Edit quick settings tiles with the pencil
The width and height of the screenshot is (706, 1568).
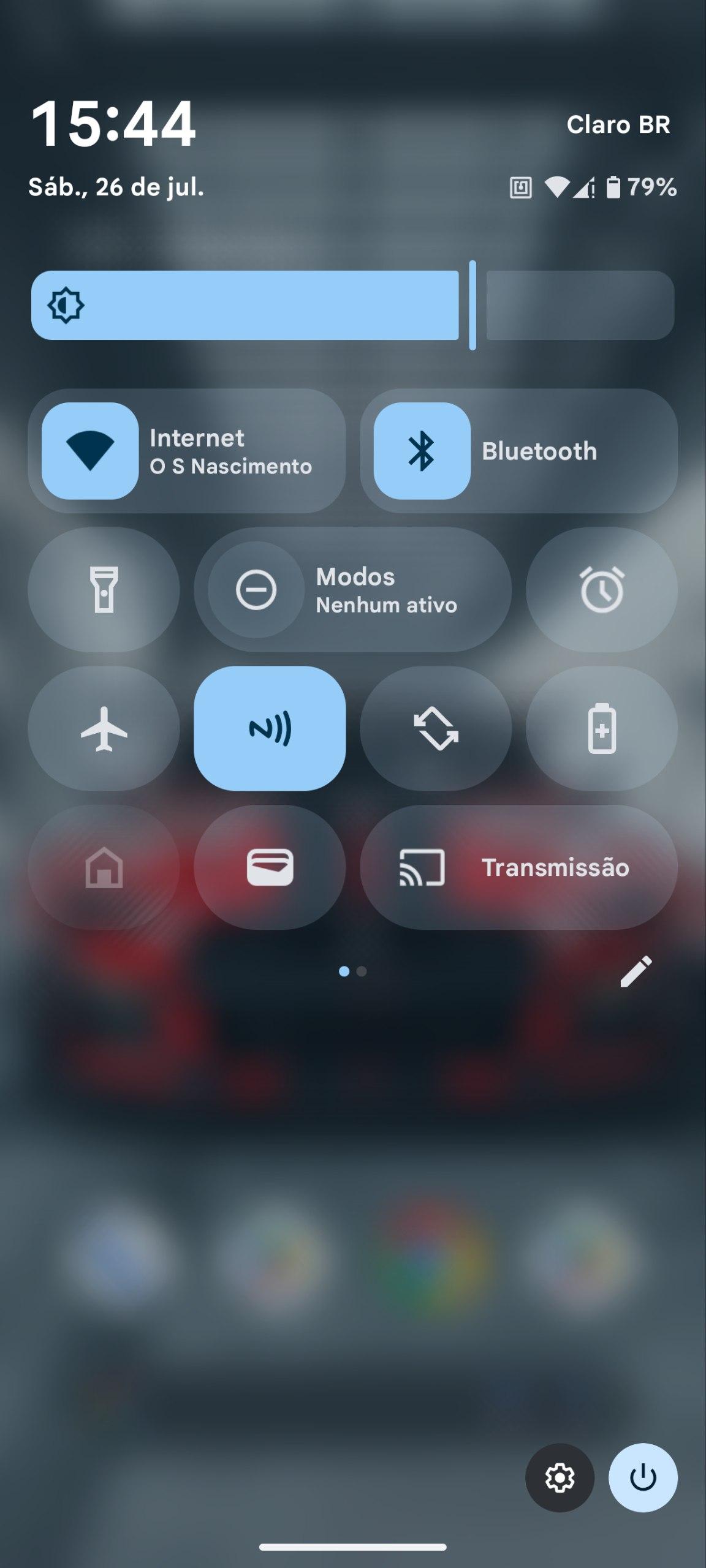tap(636, 971)
